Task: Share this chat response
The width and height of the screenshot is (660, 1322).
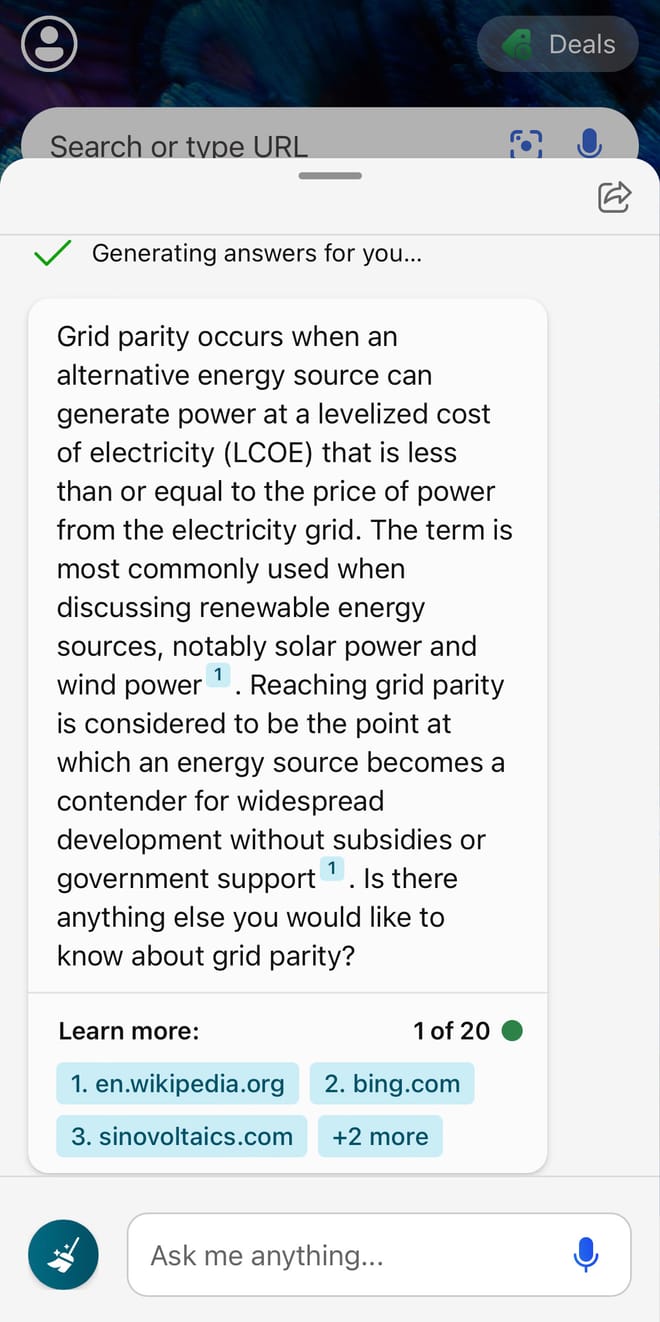Action: [614, 197]
